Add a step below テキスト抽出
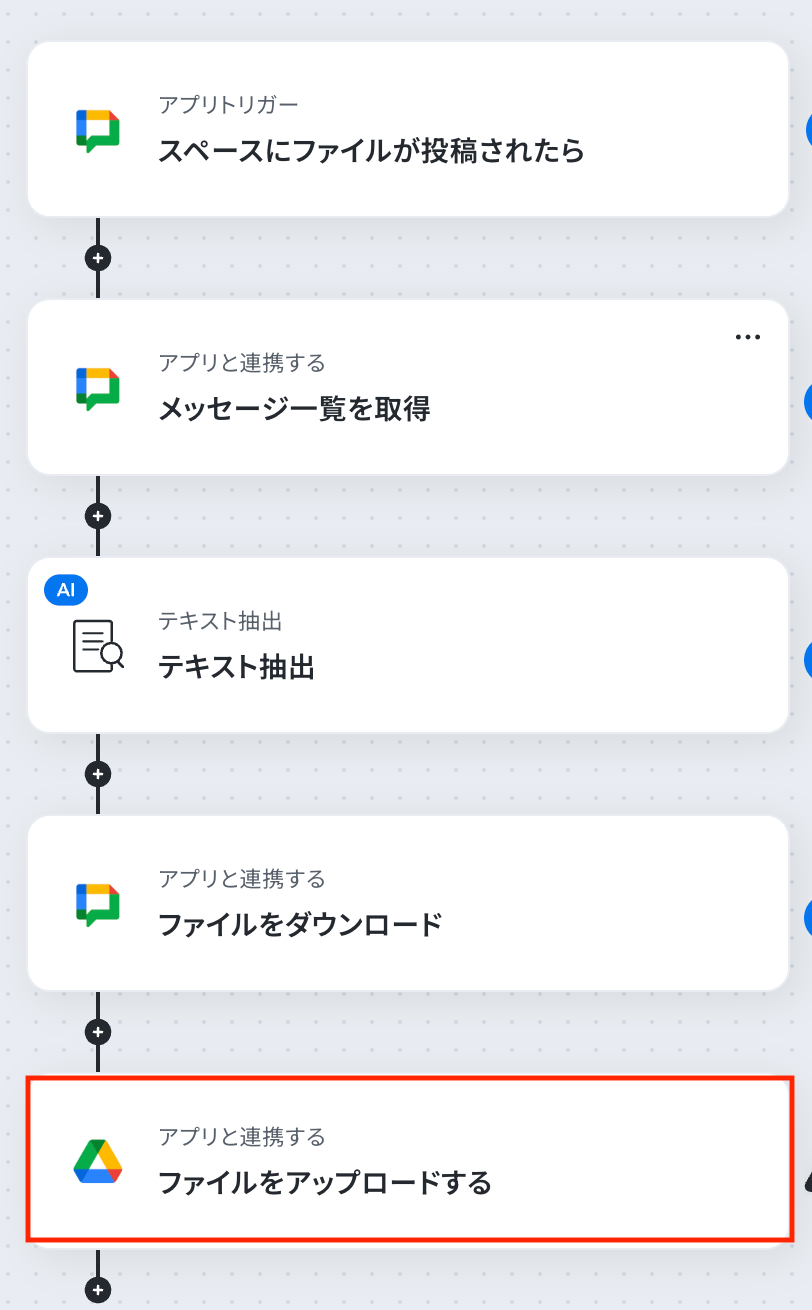The image size is (812, 1310). coord(98,774)
